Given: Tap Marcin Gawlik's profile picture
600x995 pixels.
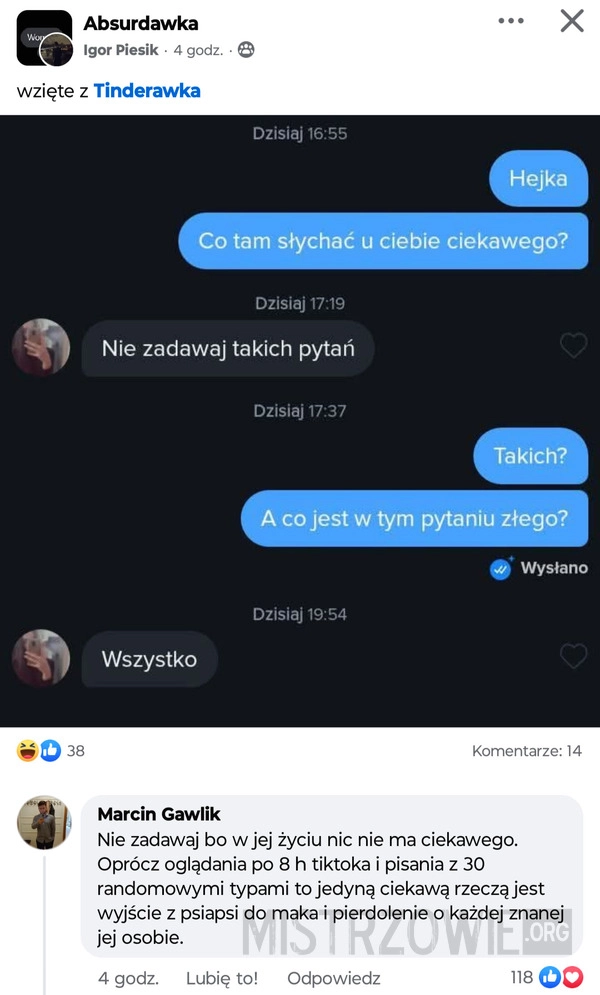Looking at the screenshot, I should 44,822.
